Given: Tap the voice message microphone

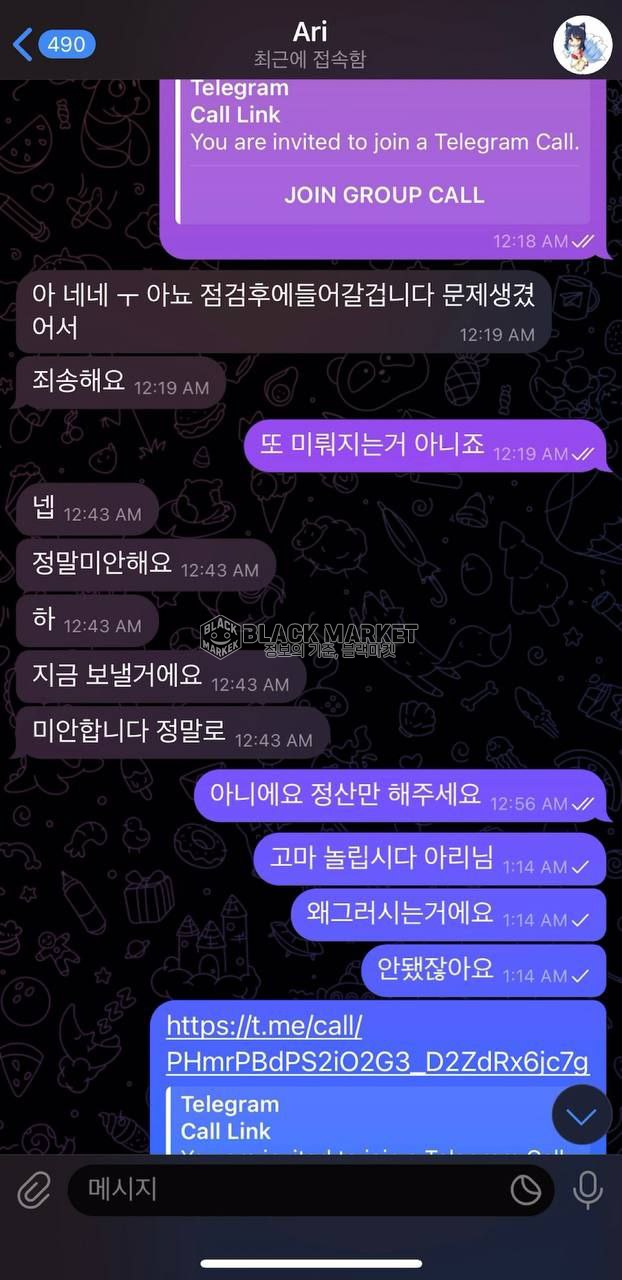Looking at the screenshot, I should [x=587, y=1190].
